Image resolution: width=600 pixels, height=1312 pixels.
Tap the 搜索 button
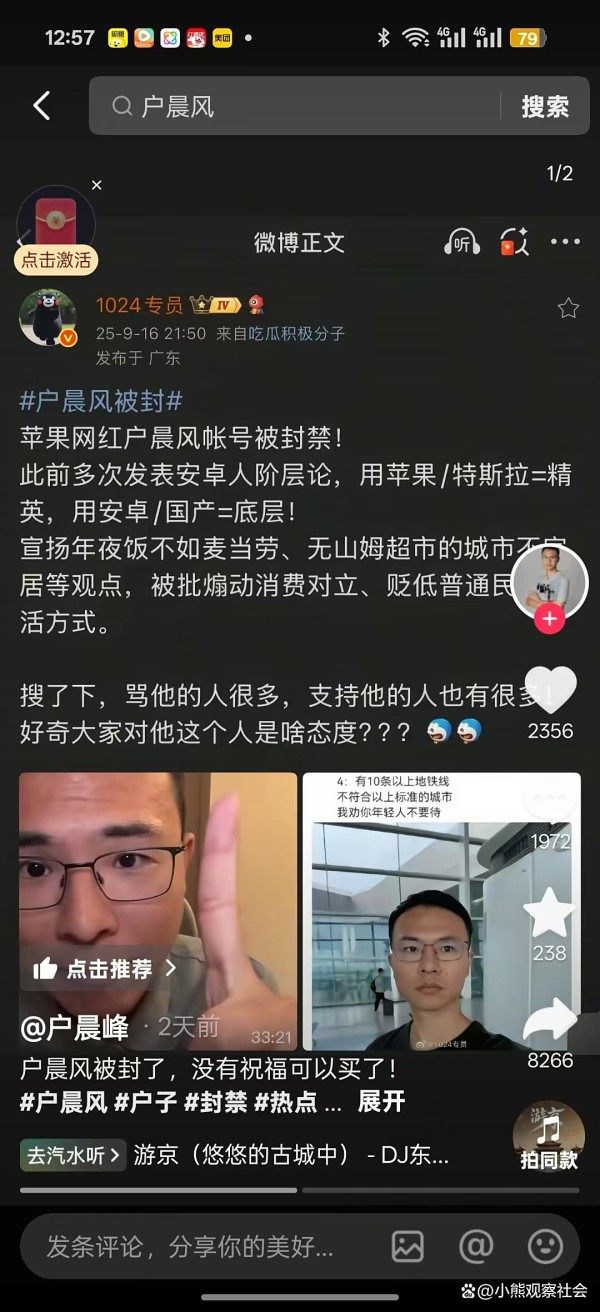pos(545,106)
